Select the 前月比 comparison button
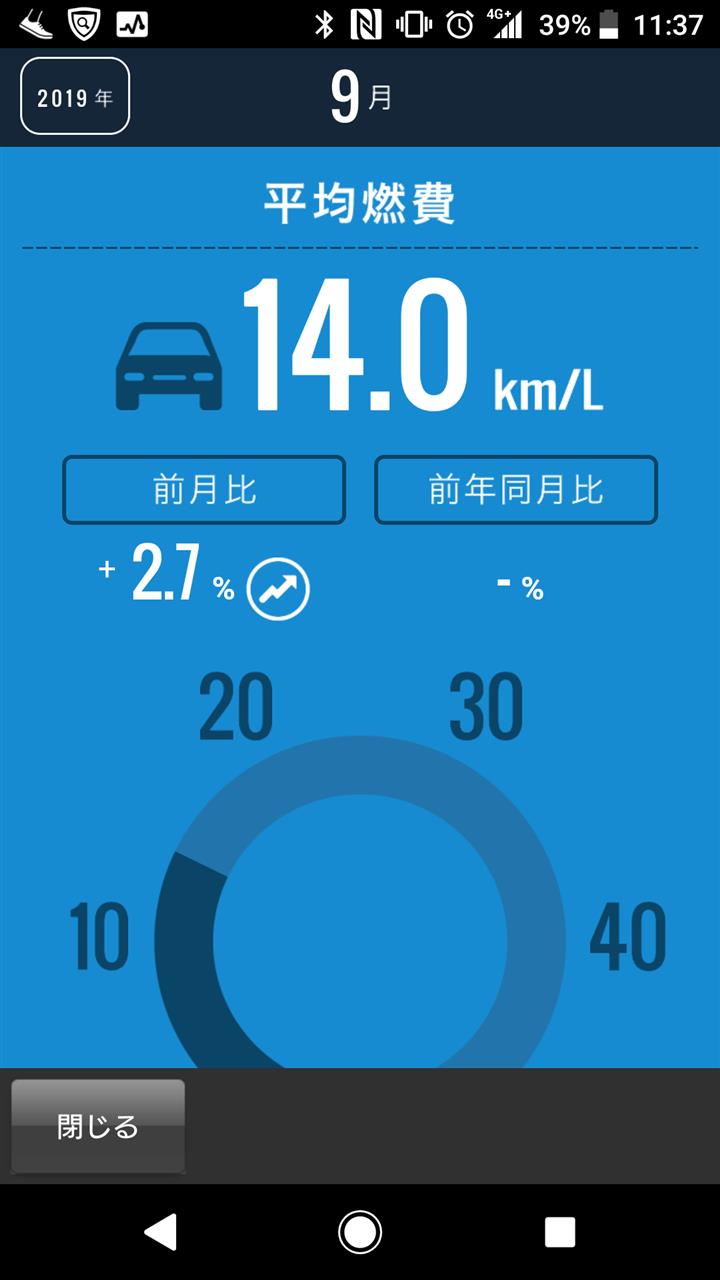Viewport: 720px width, 1280px height. tap(204, 490)
